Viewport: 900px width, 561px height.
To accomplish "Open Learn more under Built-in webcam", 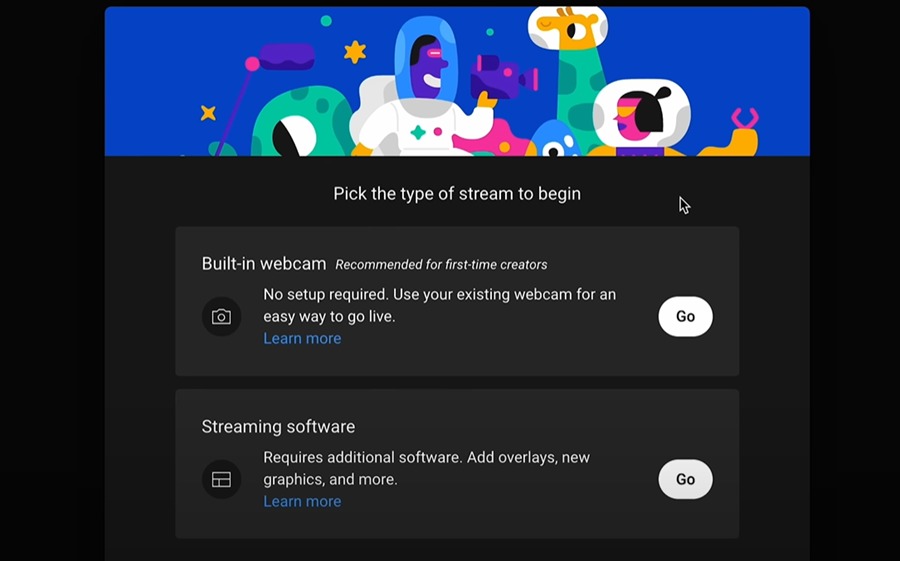I will [x=302, y=338].
